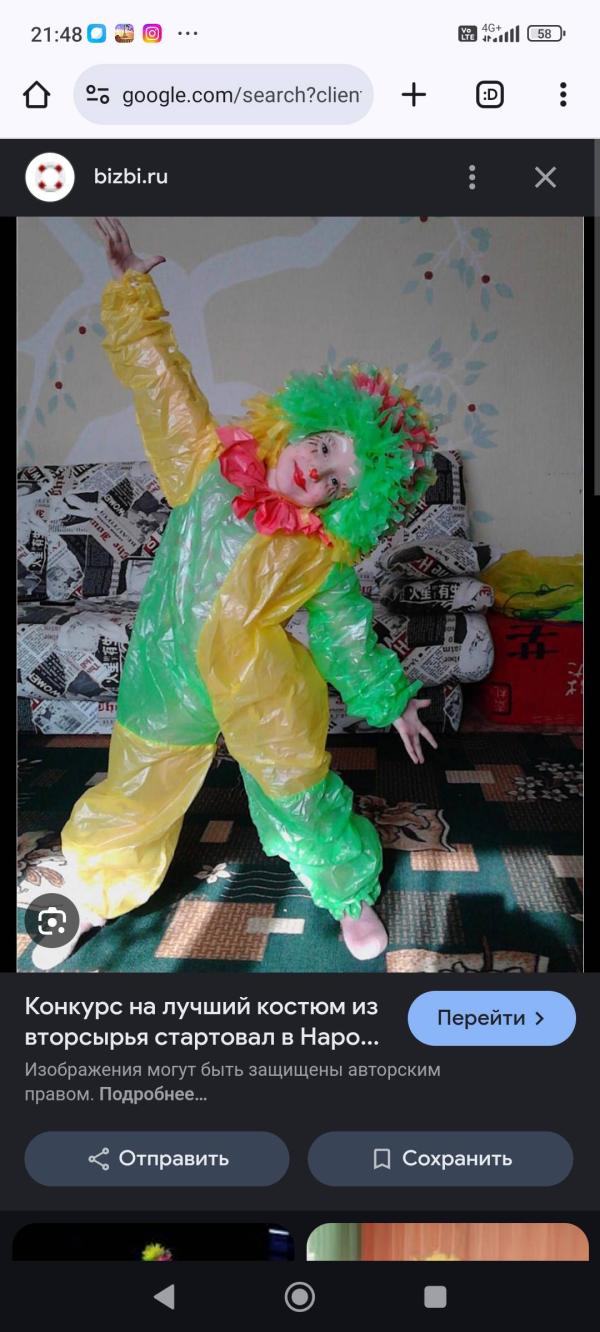Tap the Перейти button
The height and width of the screenshot is (1332, 600).
[491, 1018]
